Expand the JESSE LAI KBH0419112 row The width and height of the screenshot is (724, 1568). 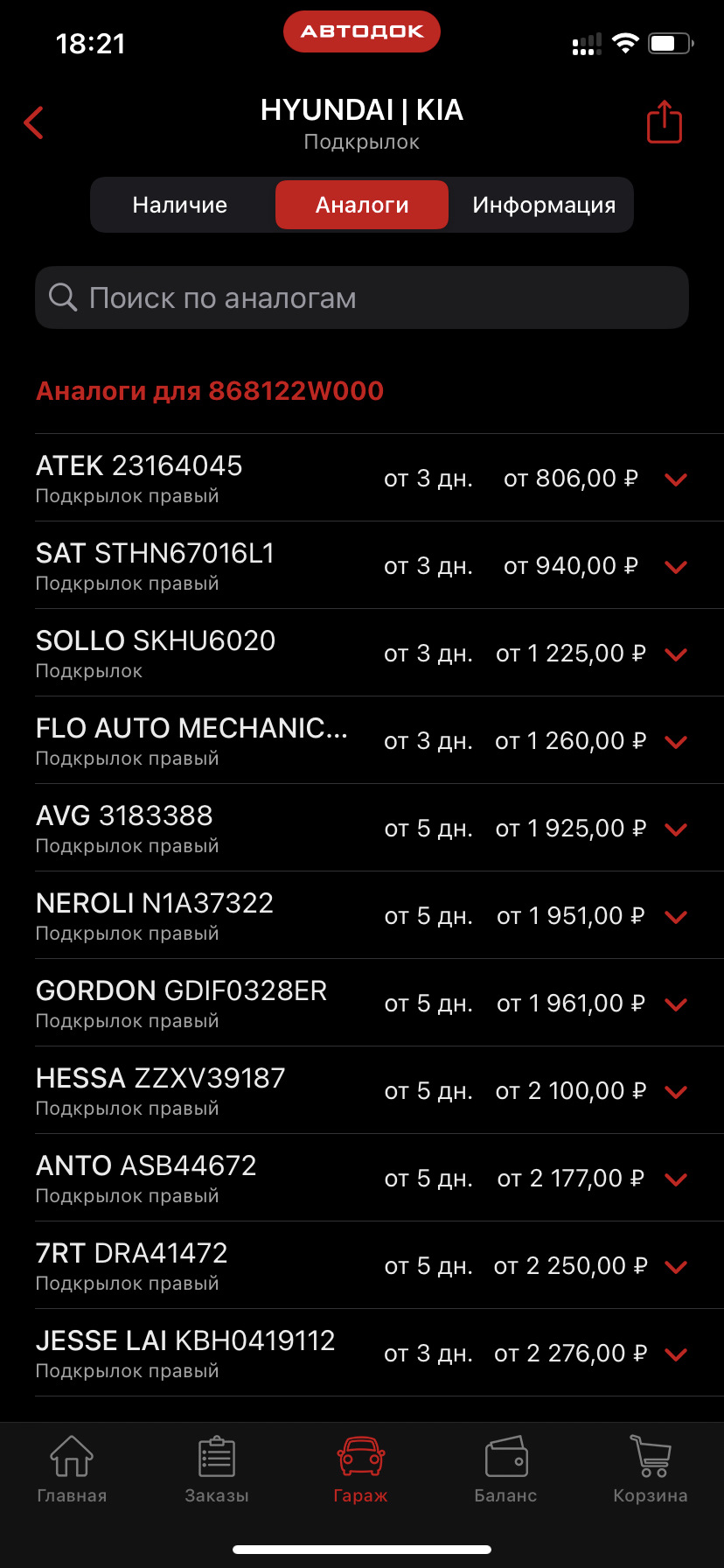[x=676, y=1354]
